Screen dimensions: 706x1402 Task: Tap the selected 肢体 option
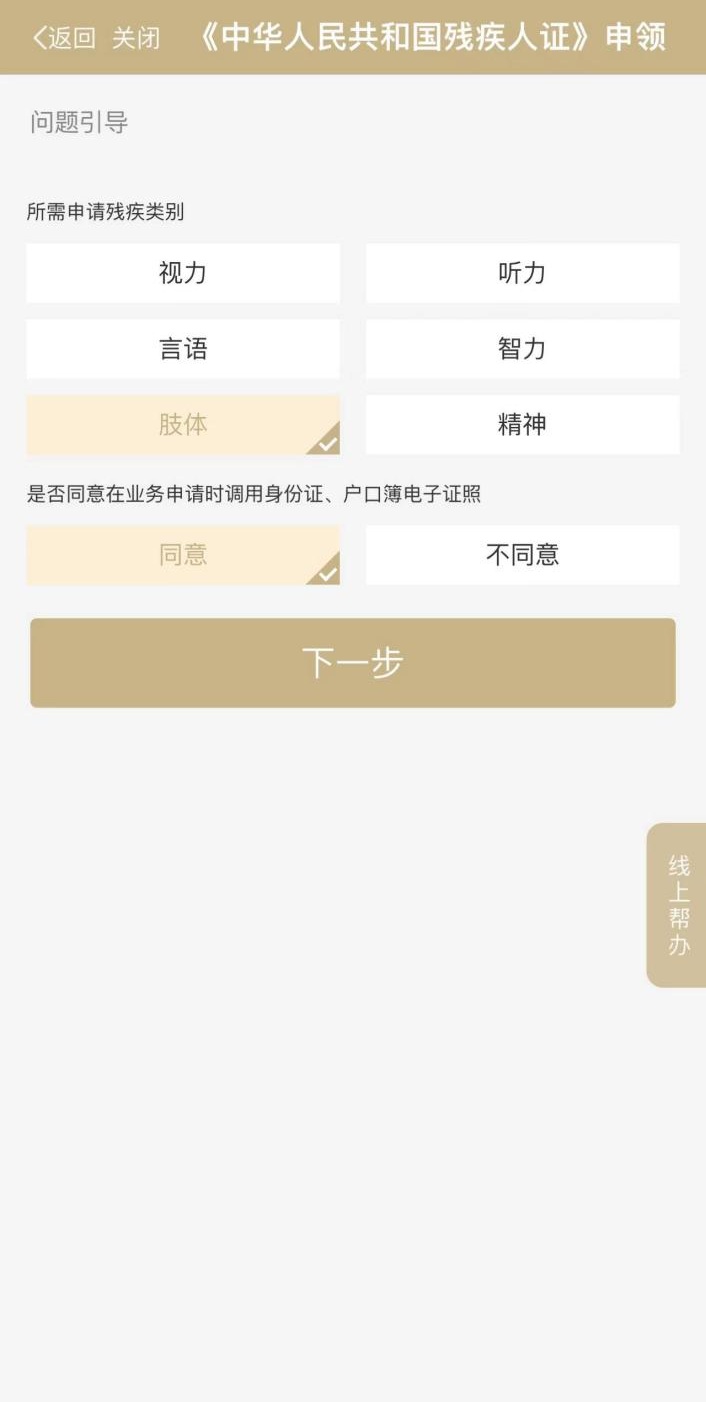pos(183,424)
